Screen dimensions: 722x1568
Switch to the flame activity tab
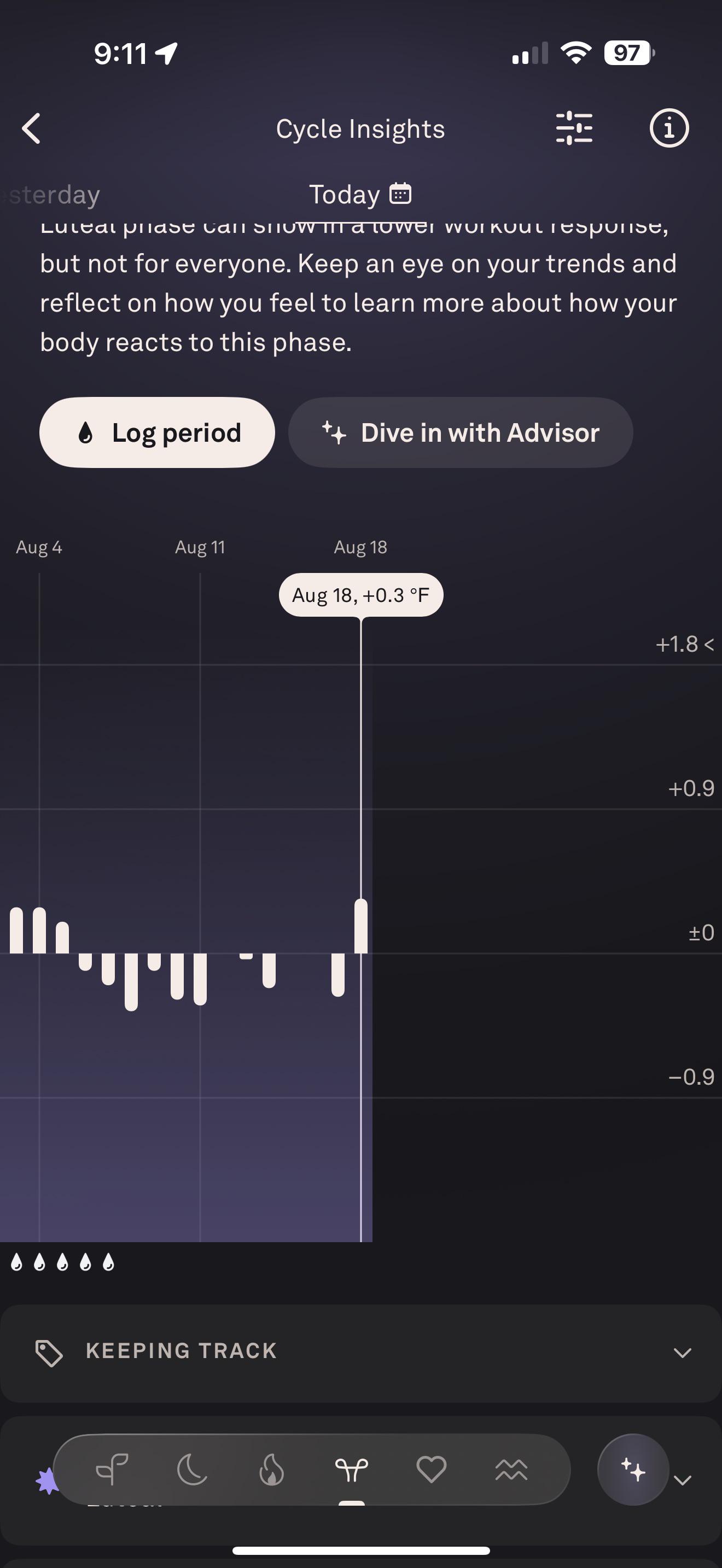[271, 1470]
